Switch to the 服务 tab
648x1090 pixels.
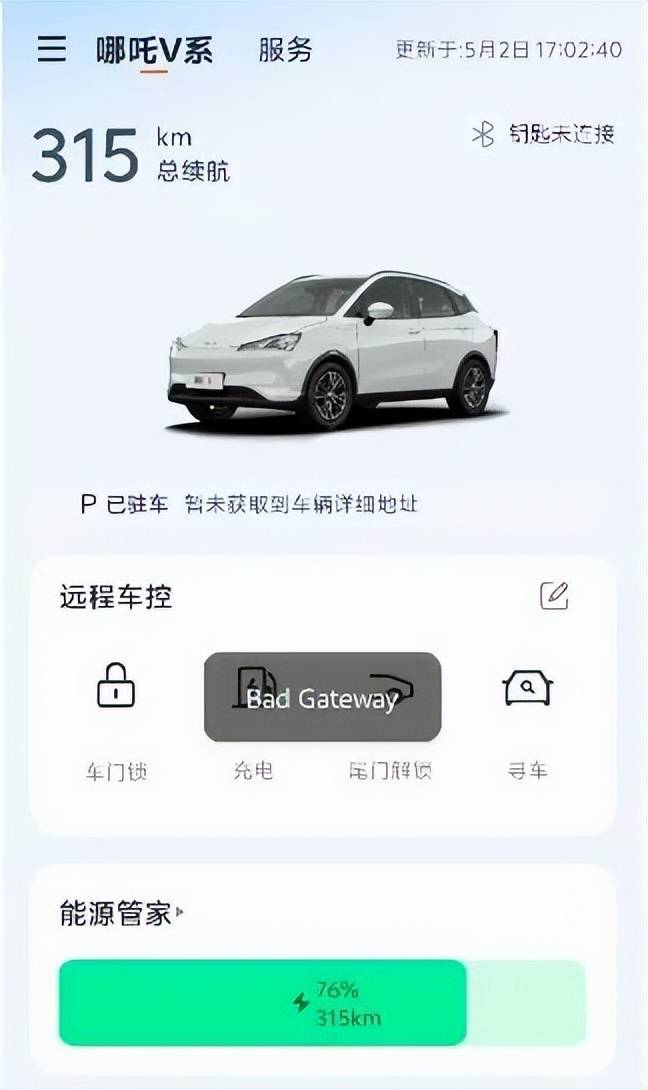(x=285, y=49)
